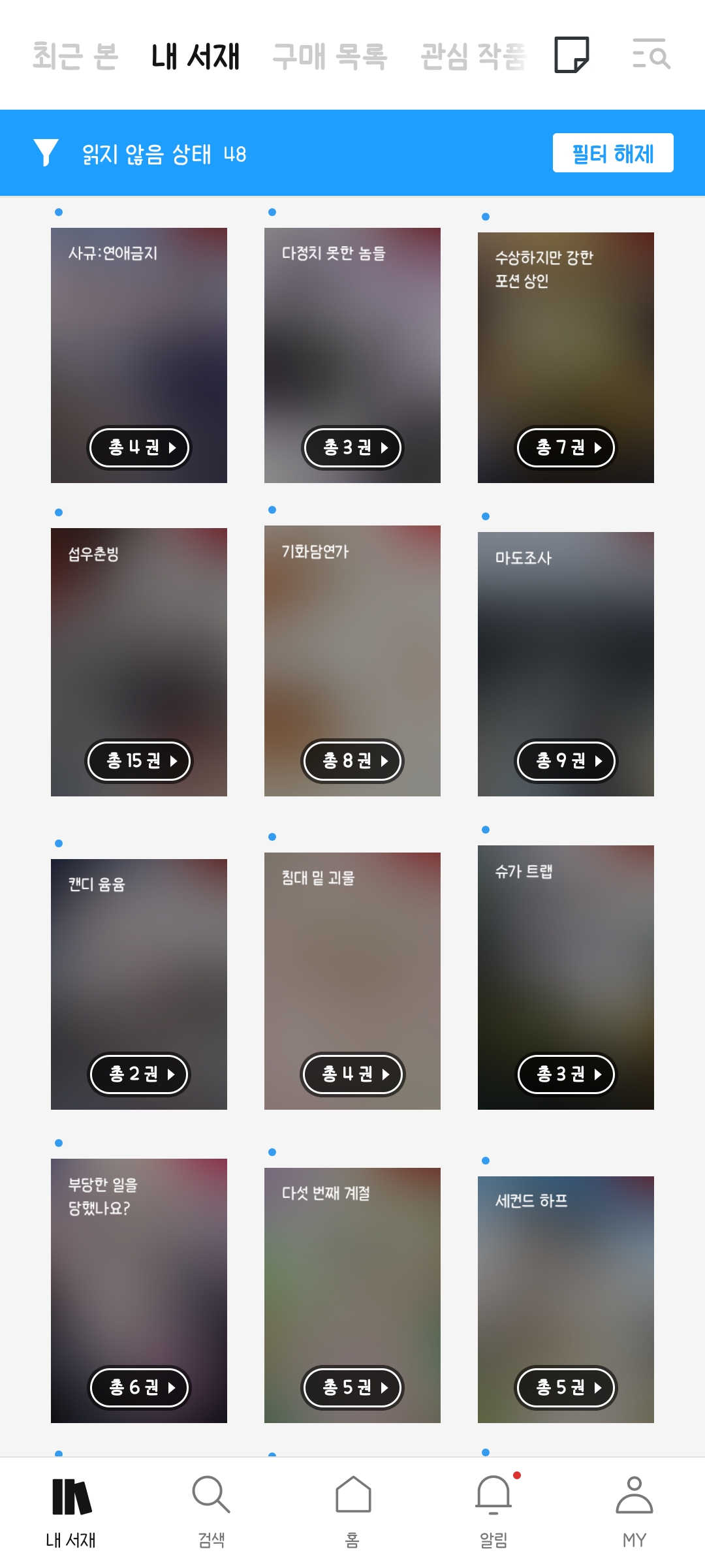Show the 9 volumes of 마도조사
Screen dimensions: 705x1568
566,760
